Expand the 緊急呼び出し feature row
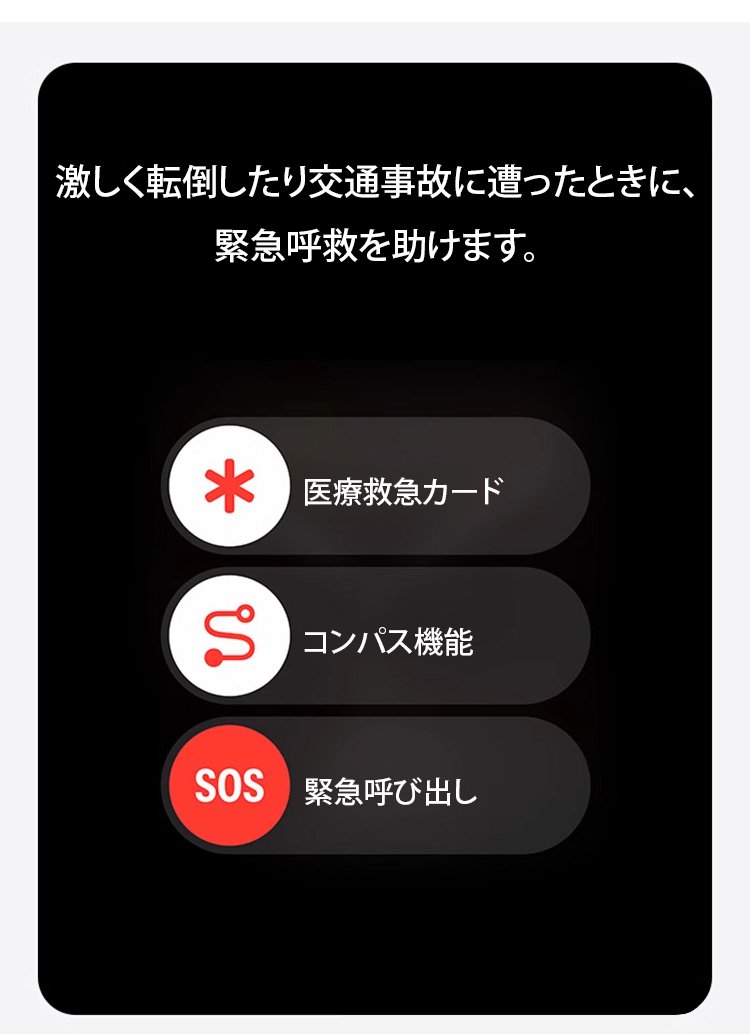The height and width of the screenshot is (1034, 750). pos(375,787)
